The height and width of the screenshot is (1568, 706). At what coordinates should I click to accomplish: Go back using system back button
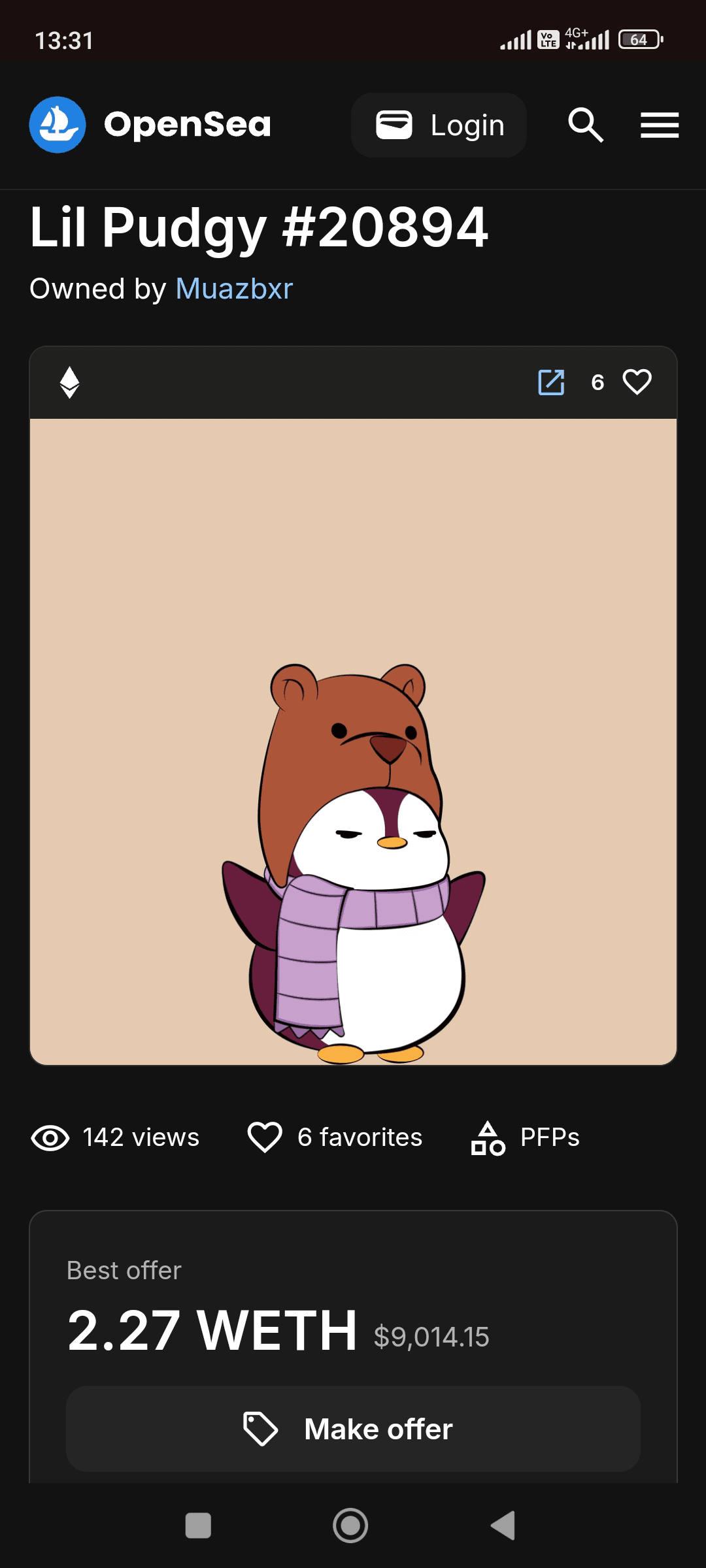click(503, 1526)
